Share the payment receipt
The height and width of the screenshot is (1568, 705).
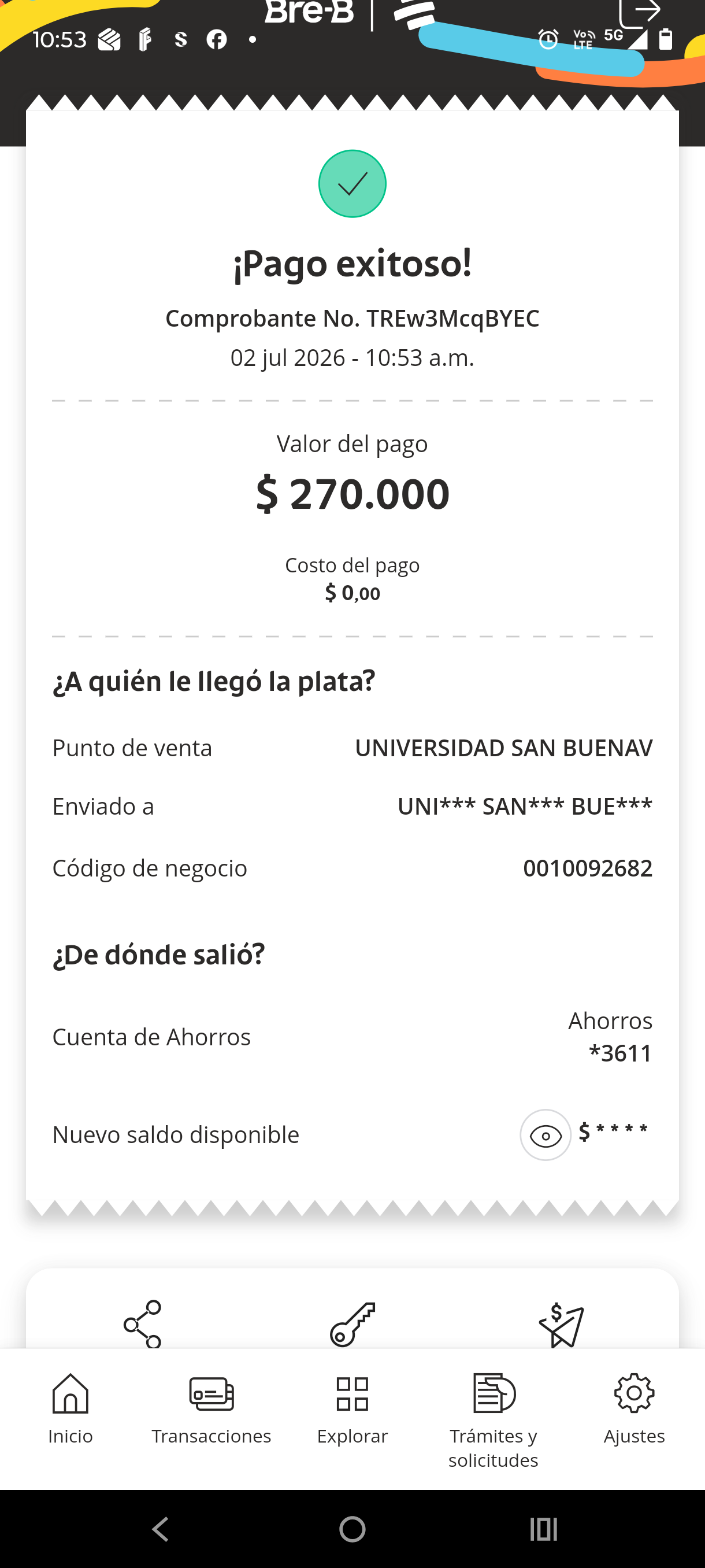click(x=142, y=1325)
